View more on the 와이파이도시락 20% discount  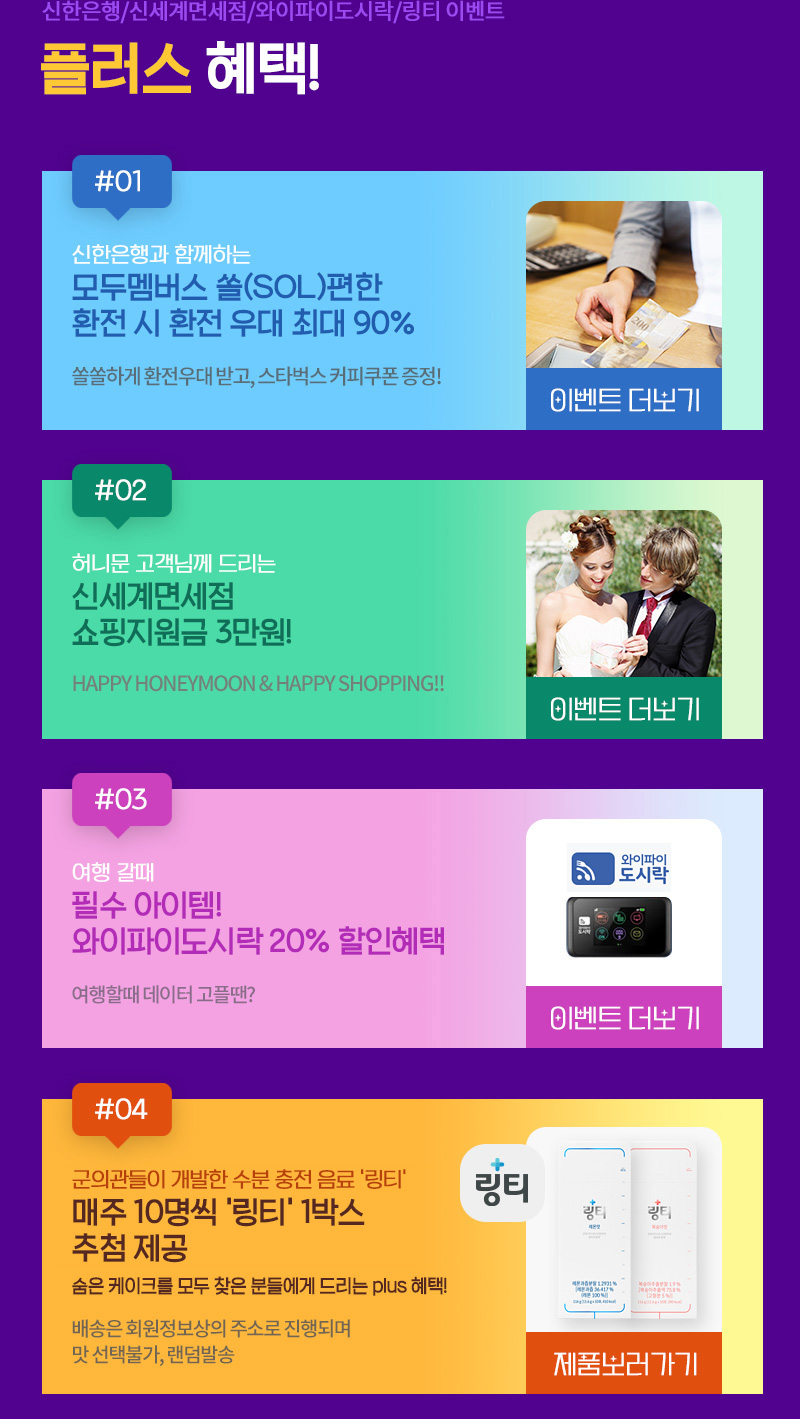point(624,1018)
